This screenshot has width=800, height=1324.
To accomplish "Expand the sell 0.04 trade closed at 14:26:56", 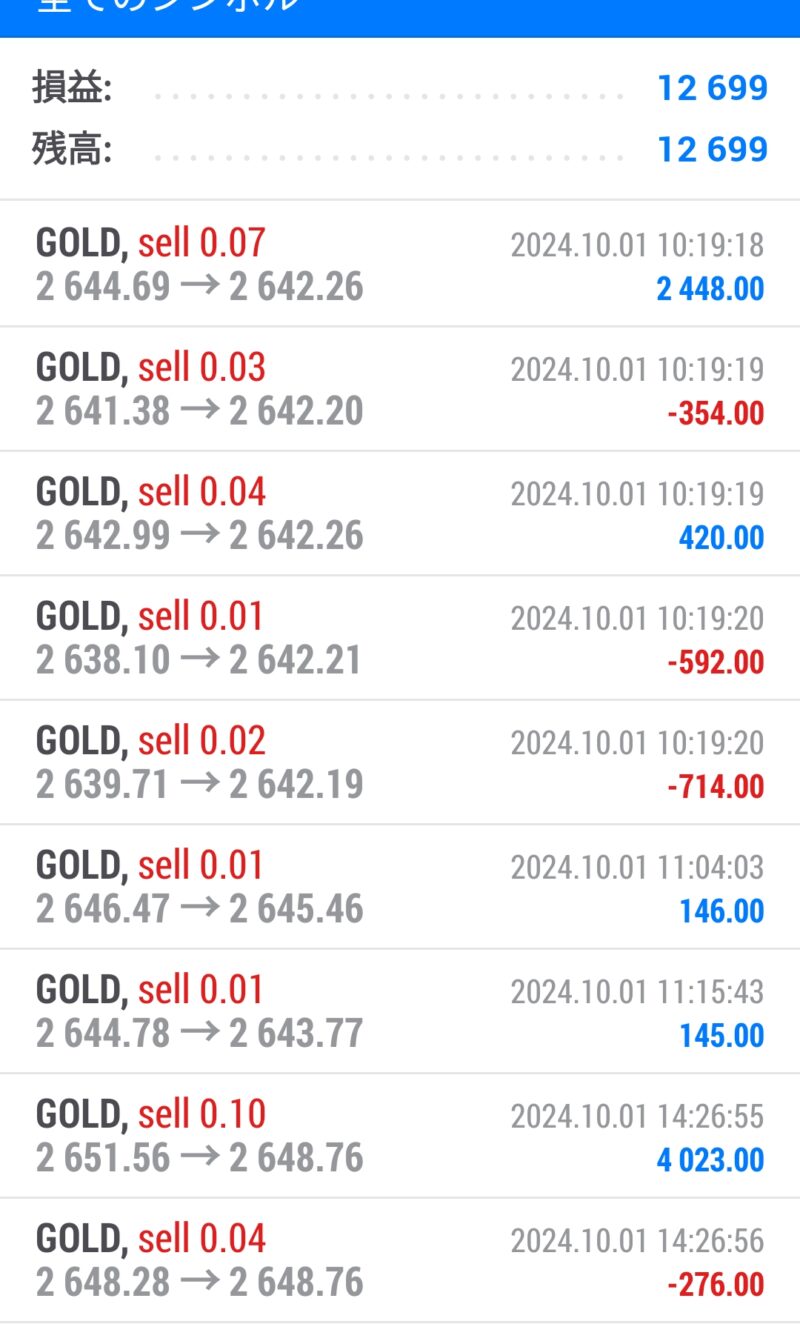I will [x=400, y=1260].
